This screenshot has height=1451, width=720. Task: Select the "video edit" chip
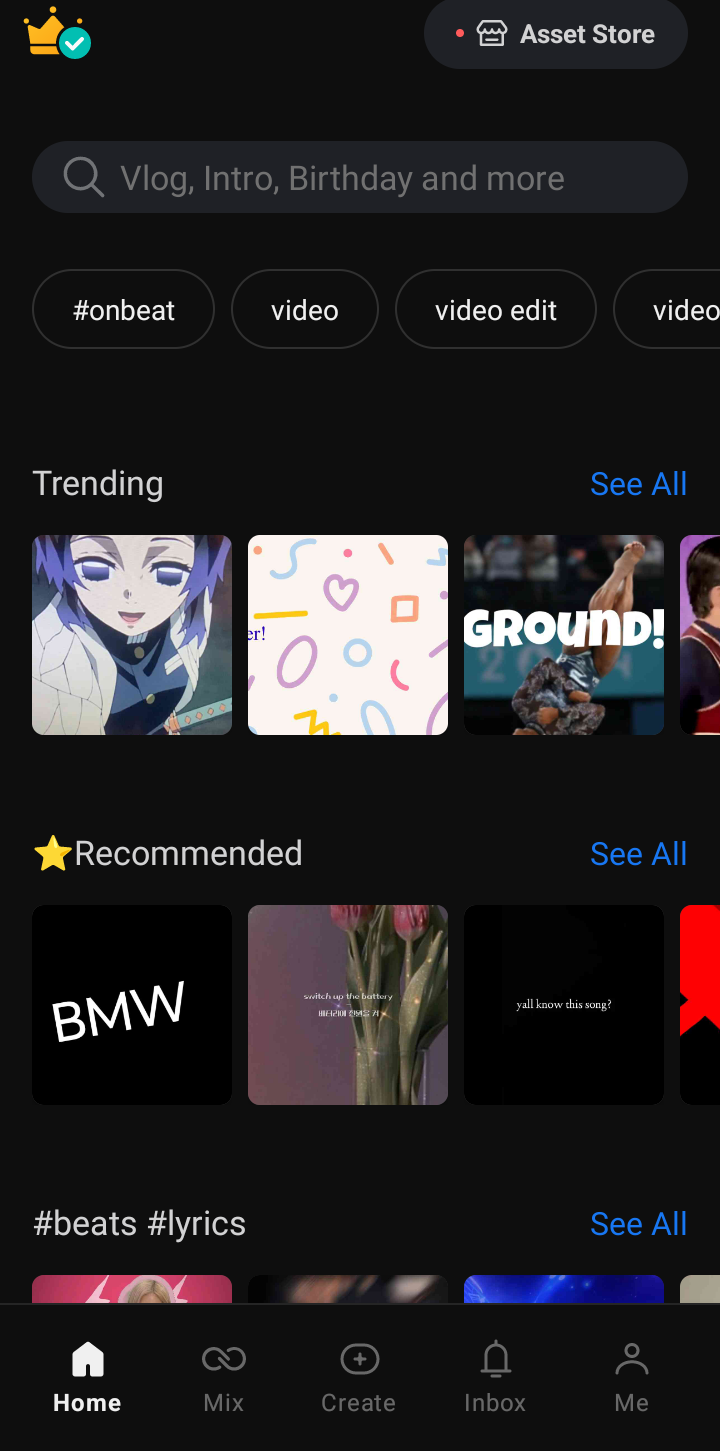pyautogui.click(x=496, y=310)
